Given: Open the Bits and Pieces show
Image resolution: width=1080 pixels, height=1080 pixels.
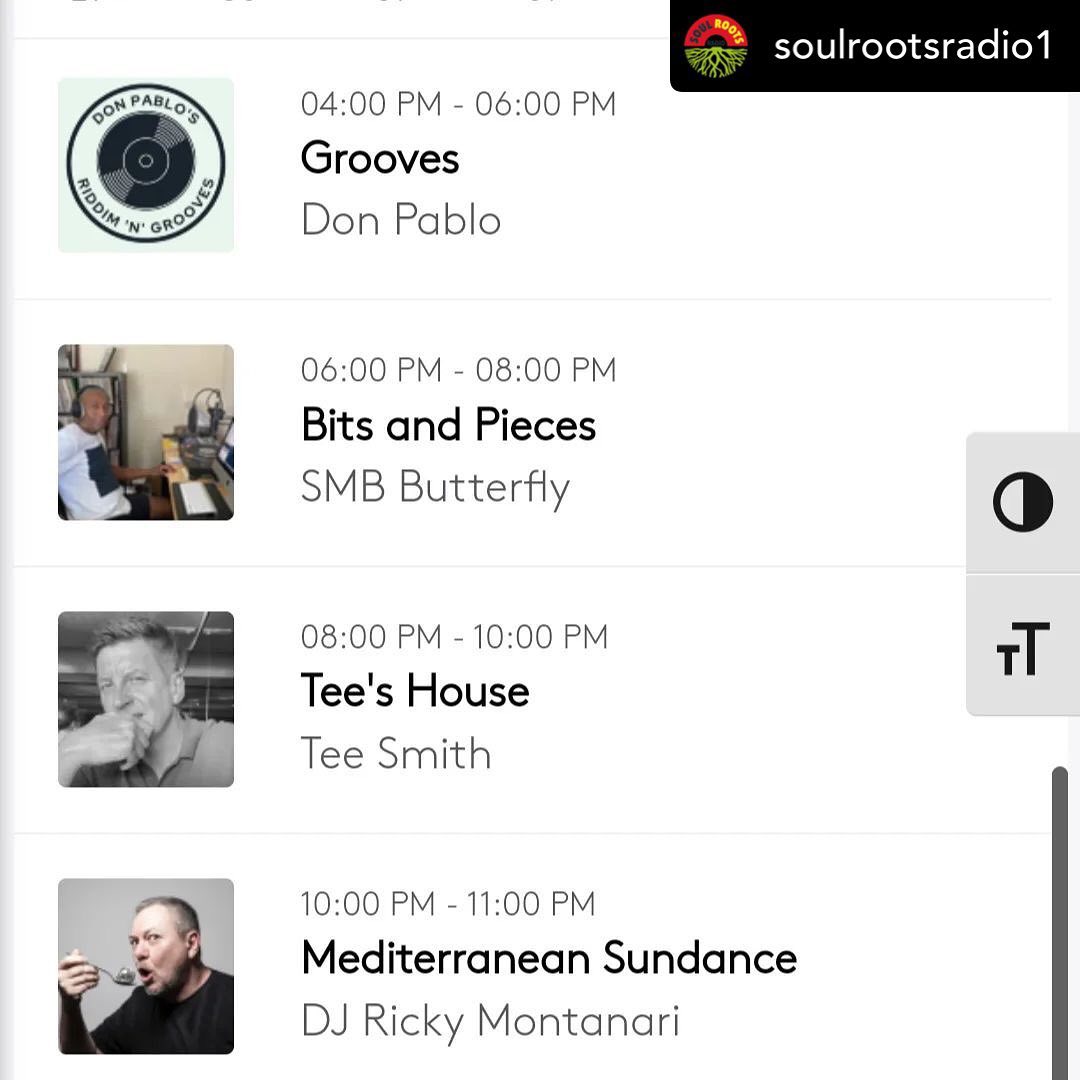Looking at the screenshot, I should point(448,426).
